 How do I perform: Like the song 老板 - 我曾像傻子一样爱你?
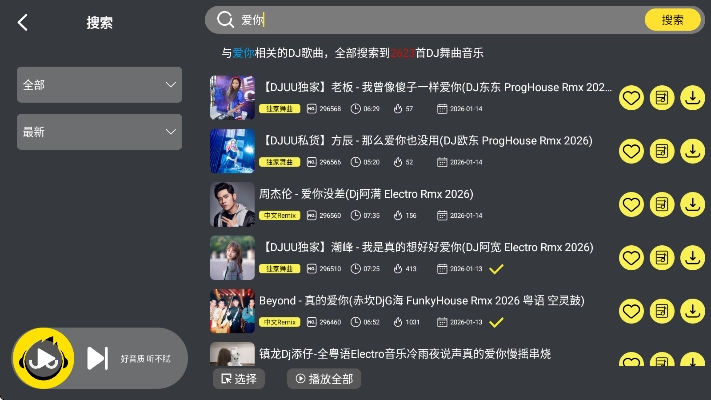click(x=631, y=98)
